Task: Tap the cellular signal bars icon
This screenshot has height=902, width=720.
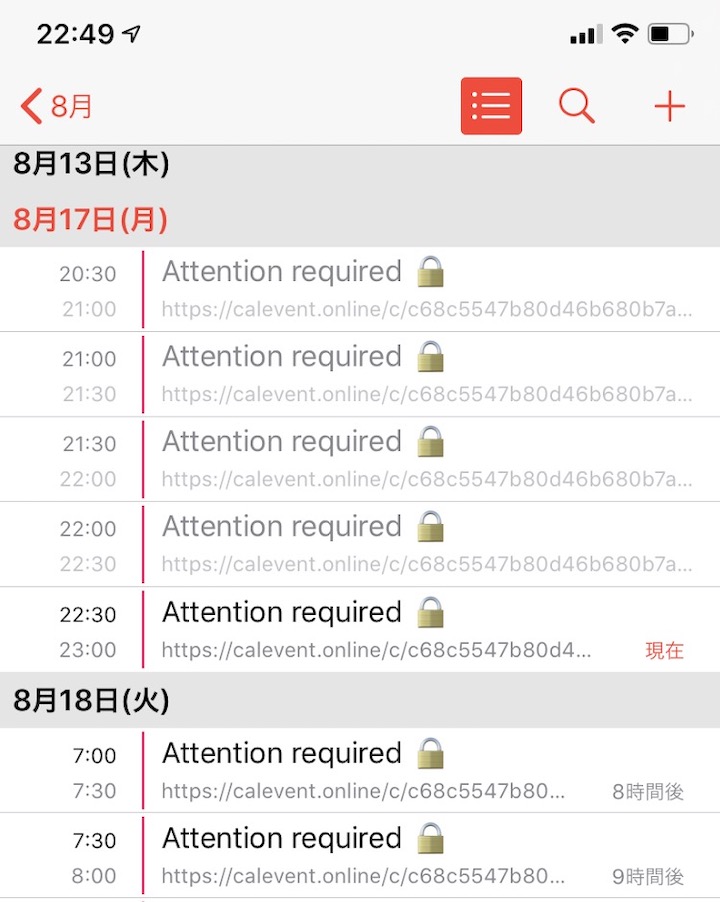Action: point(586,31)
